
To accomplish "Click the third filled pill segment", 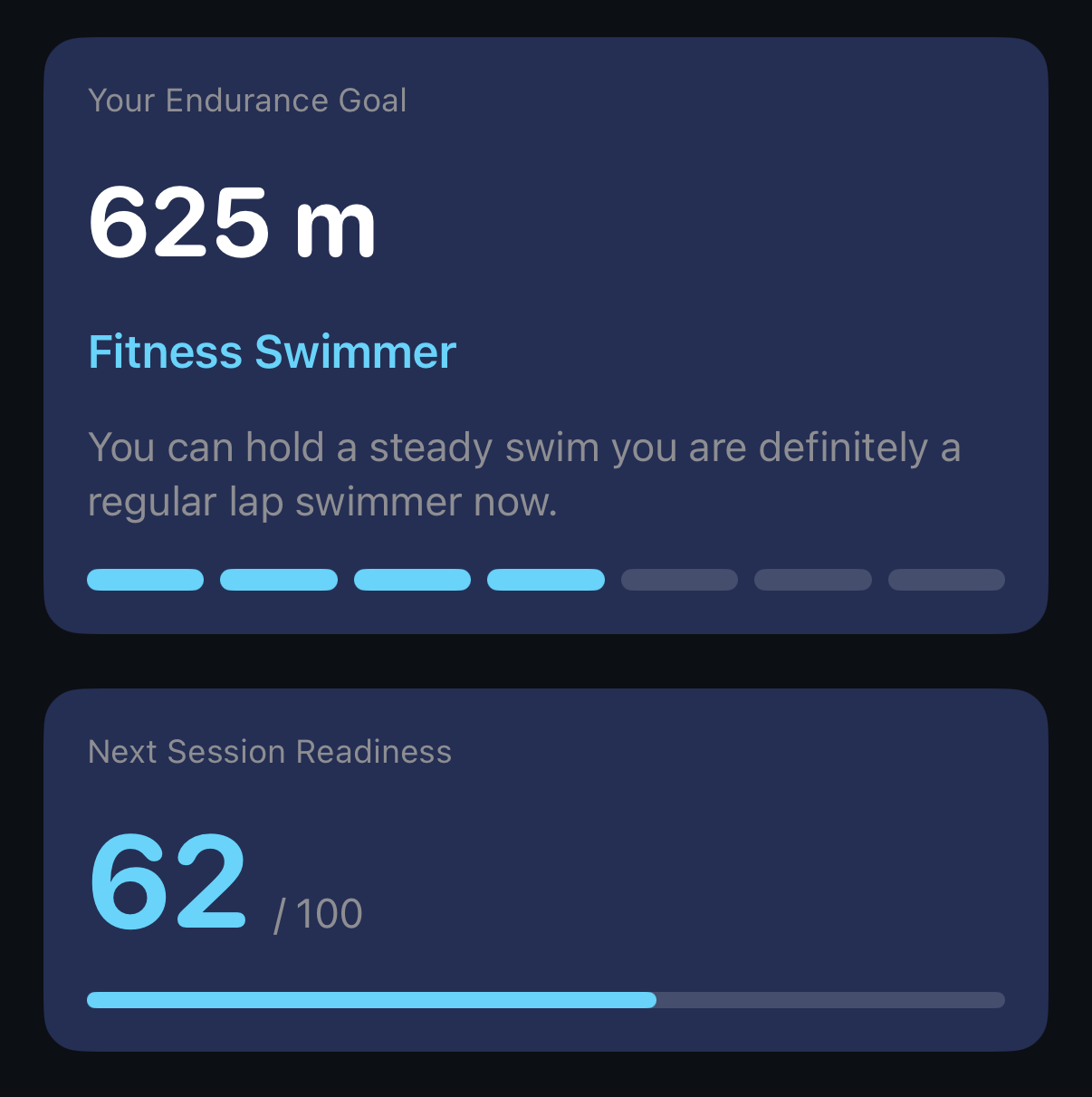I will coord(412,579).
